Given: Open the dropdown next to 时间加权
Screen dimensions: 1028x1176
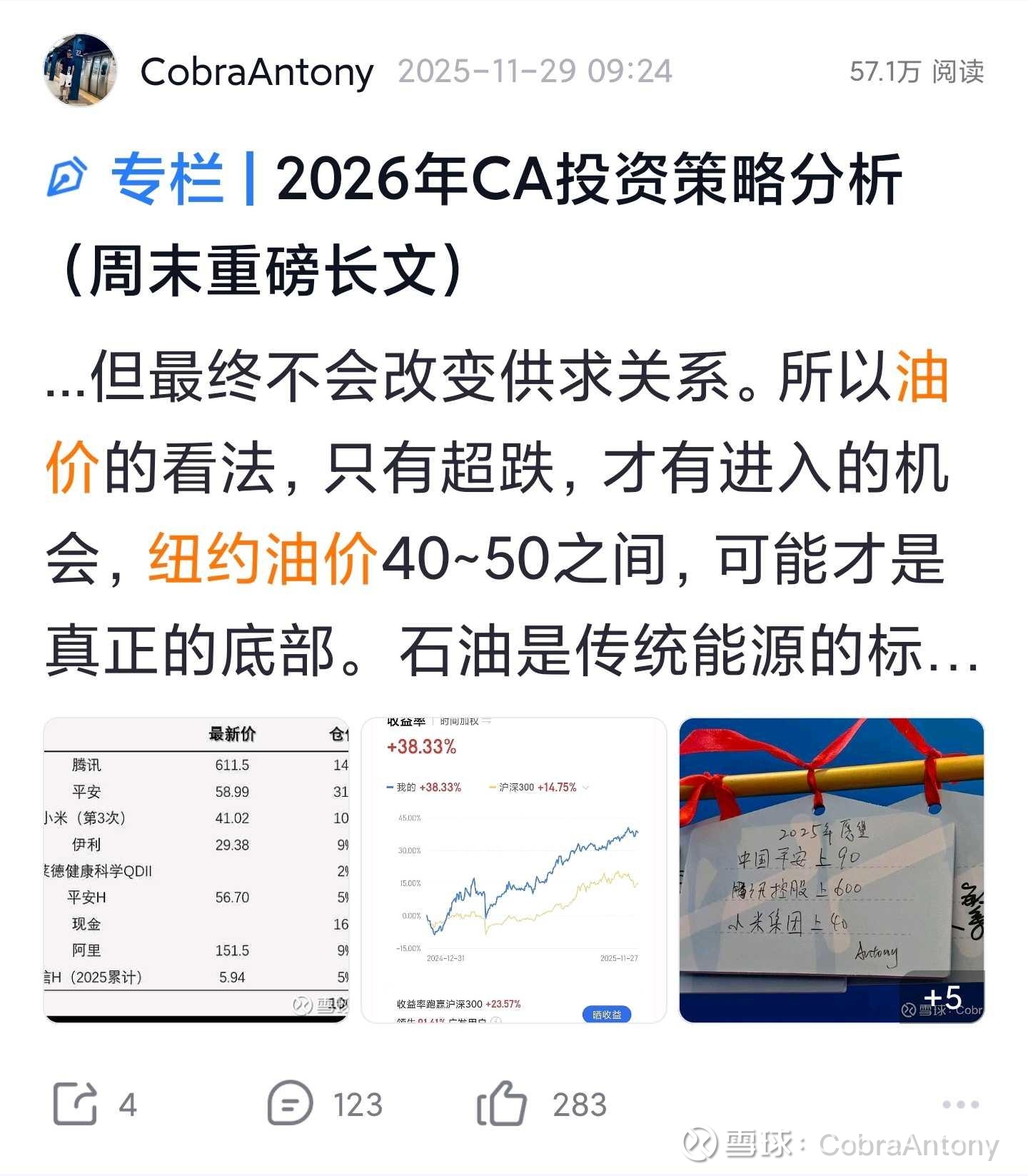Looking at the screenshot, I should tap(488, 722).
